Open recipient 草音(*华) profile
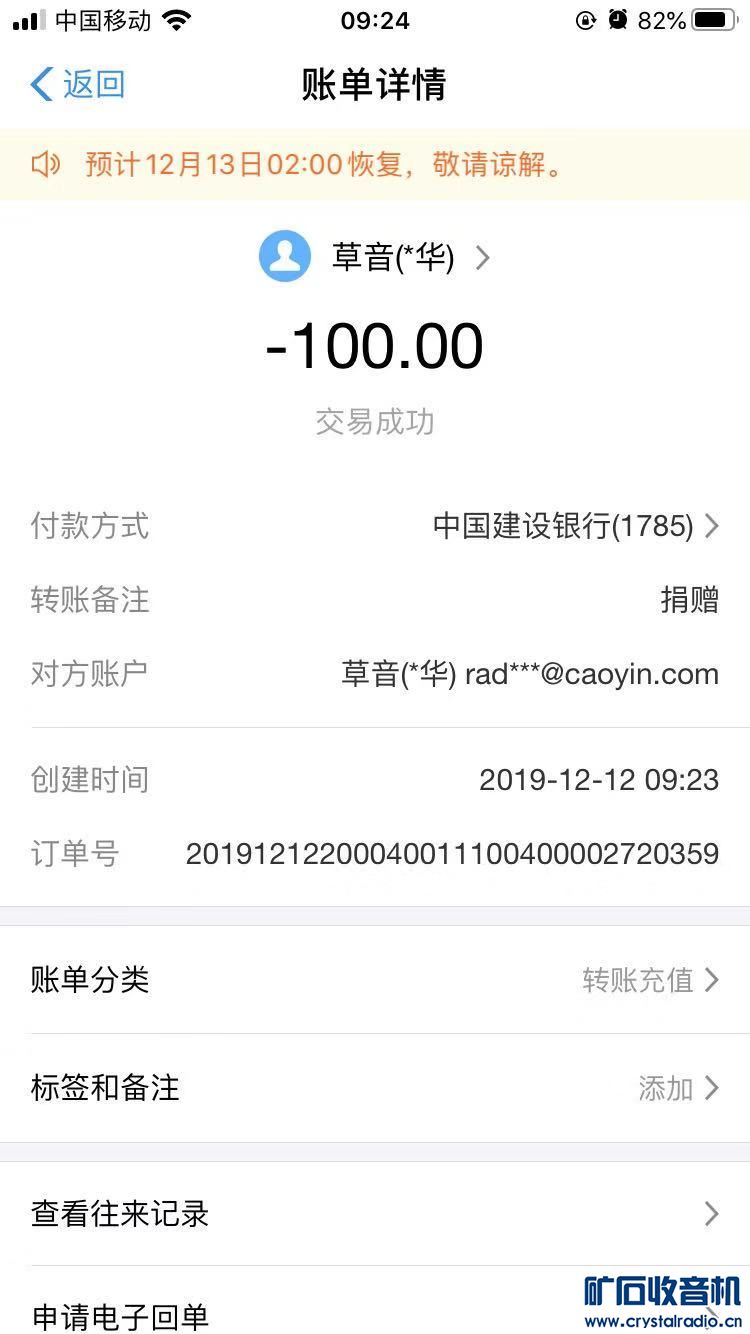The width and height of the screenshot is (750, 1334). (x=375, y=258)
